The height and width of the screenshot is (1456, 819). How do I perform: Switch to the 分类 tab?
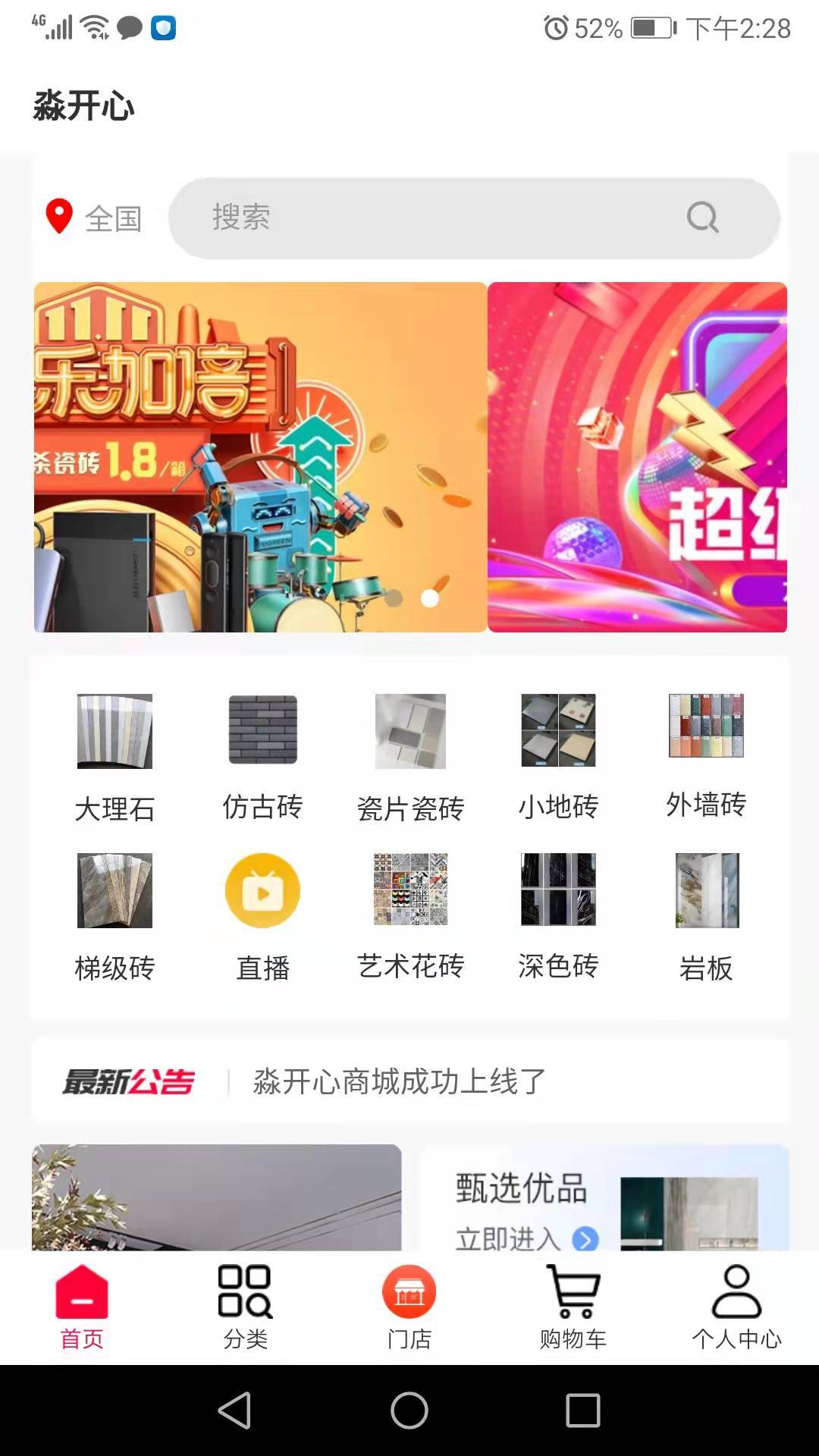246,1304
